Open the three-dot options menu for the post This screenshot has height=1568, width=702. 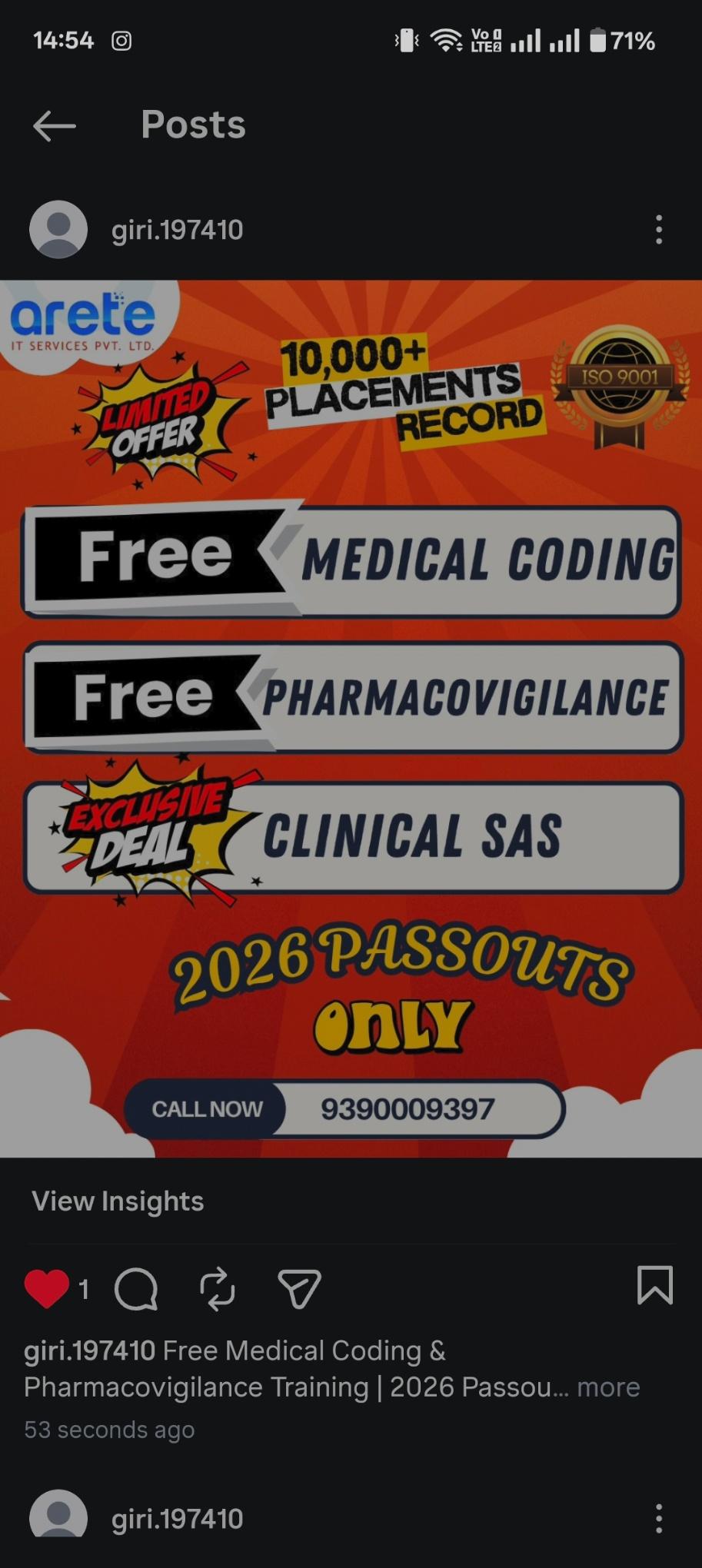(x=658, y=228)
